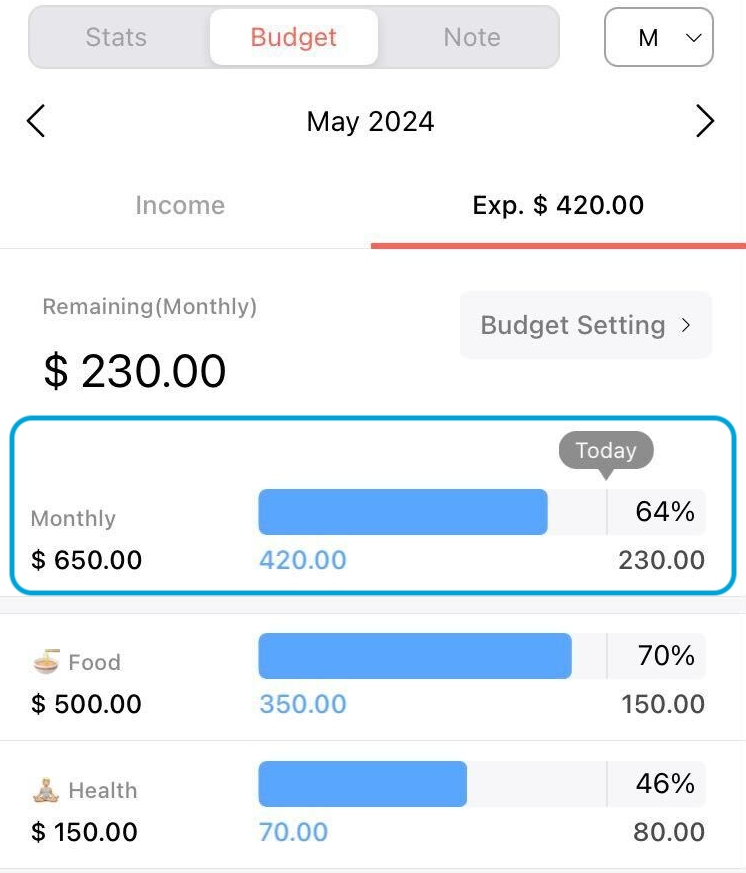Viewport: 746px width, 873px height.
Task: Click the 64% indicator on the Monthly row
Action: click(x=665, y=511)
